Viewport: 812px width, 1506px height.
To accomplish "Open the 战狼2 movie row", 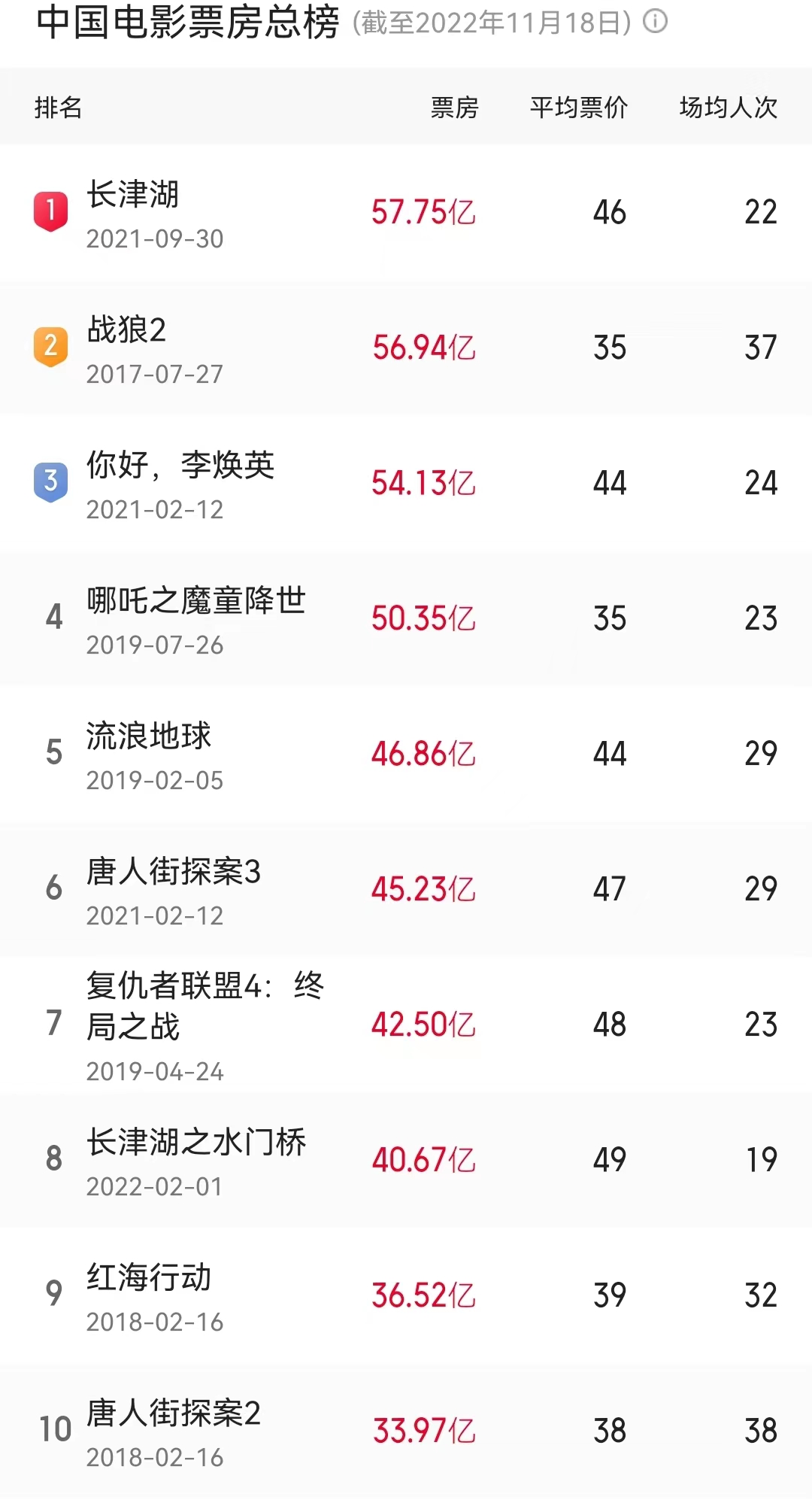I will pos(406,348).
